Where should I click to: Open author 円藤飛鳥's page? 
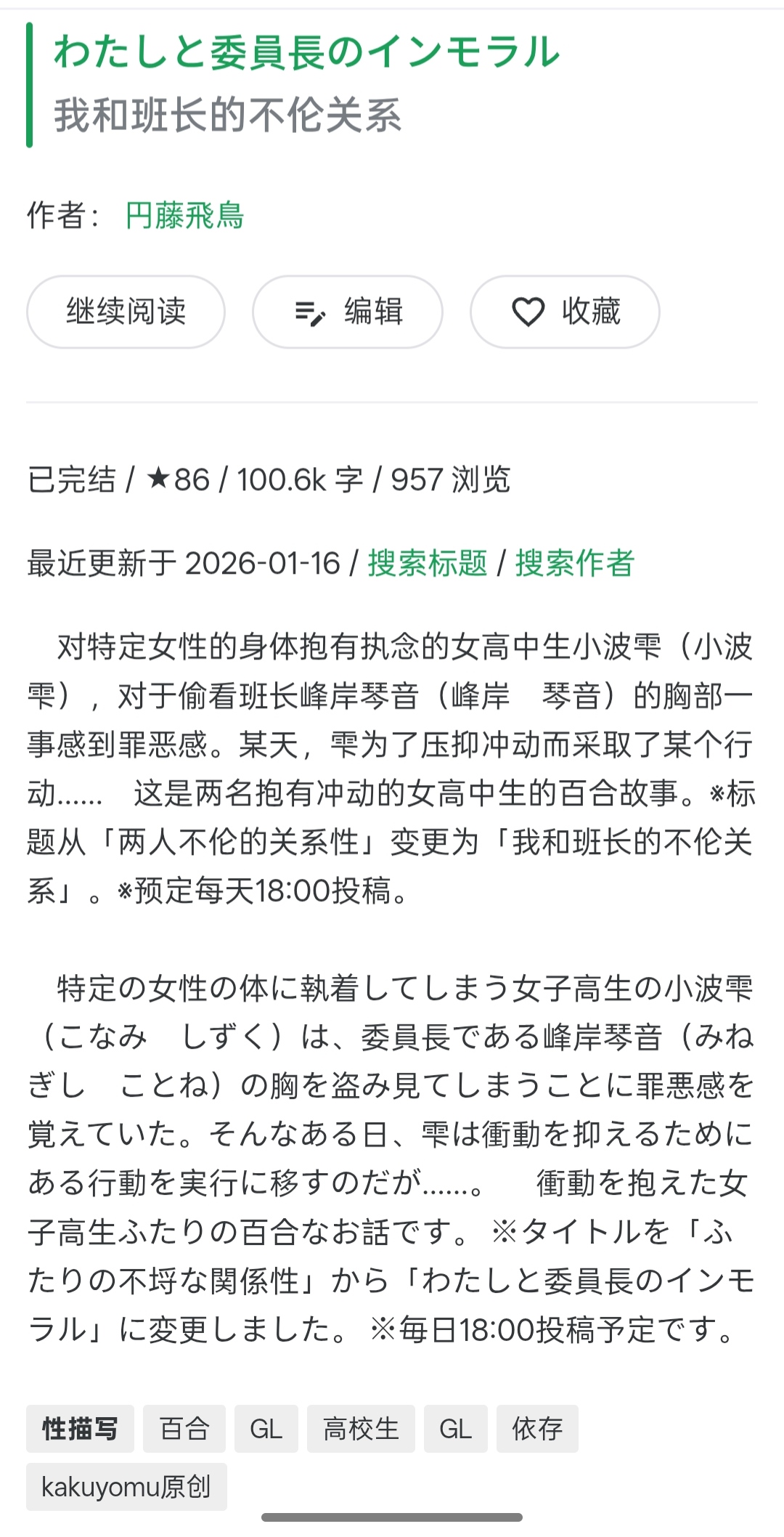click(x=184, y=215)
